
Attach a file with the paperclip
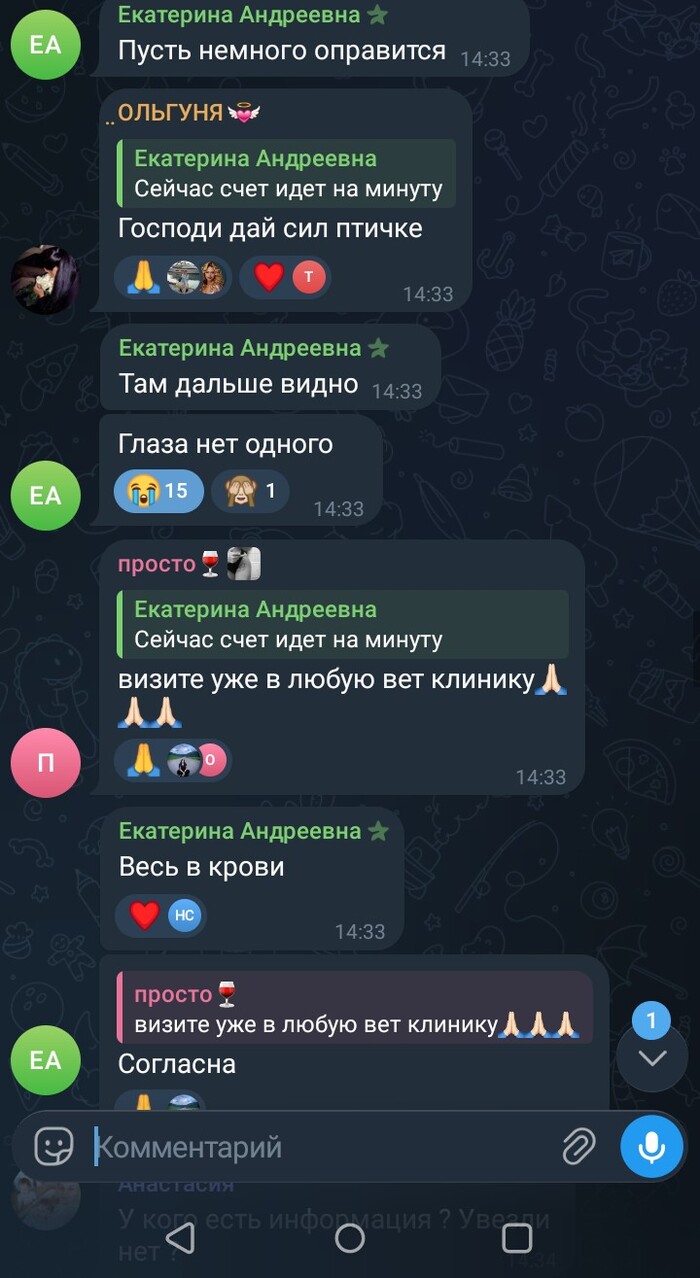click(x=578, y=1147)
